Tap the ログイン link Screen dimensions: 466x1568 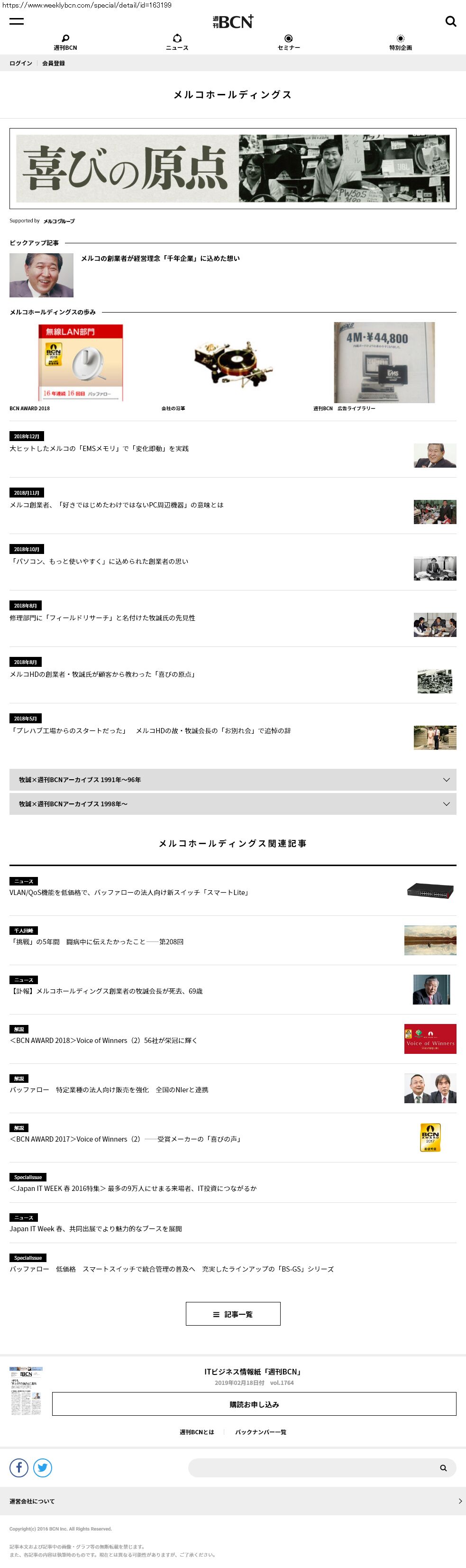point(21,63)
